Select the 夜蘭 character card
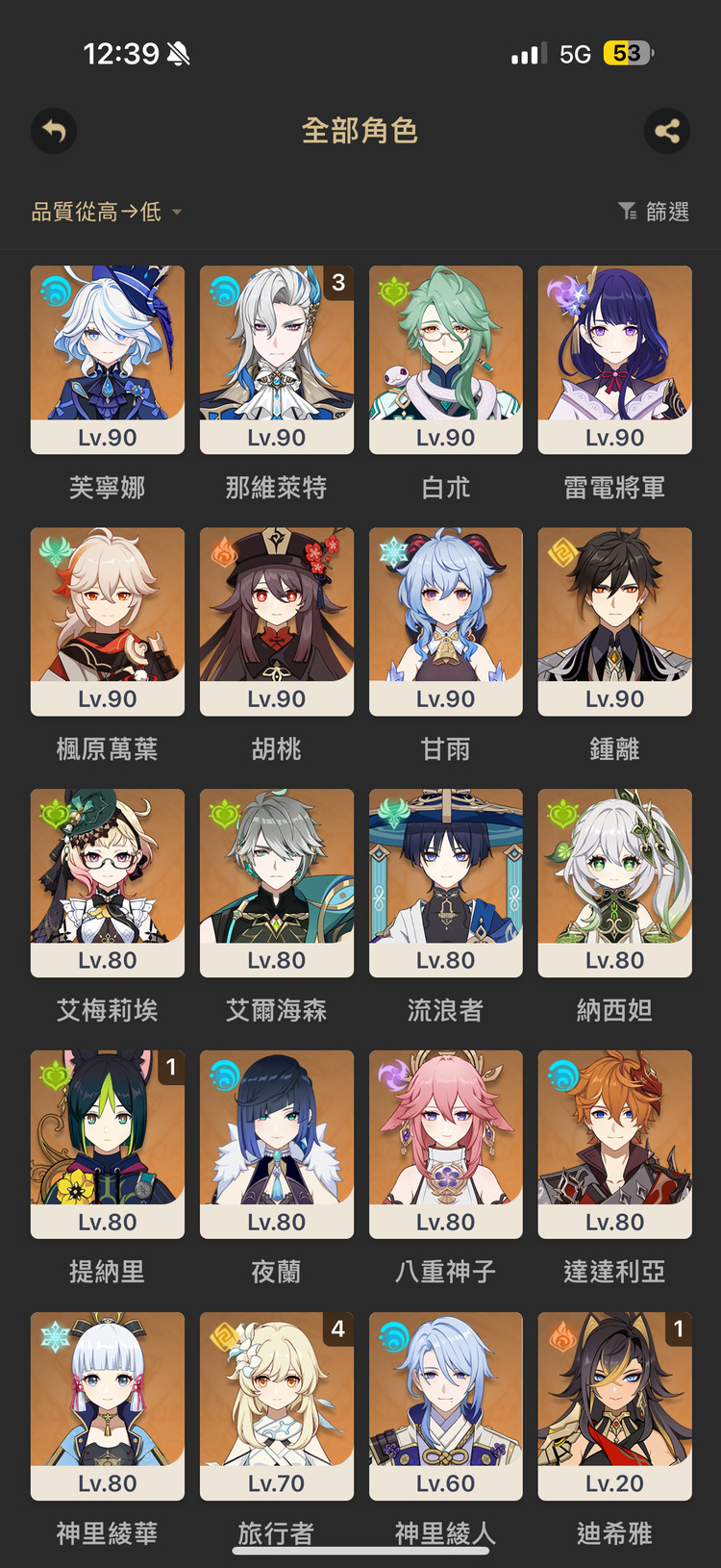Image resolution: width=721 pixels, height=1568 pixels. point(277,1144)
